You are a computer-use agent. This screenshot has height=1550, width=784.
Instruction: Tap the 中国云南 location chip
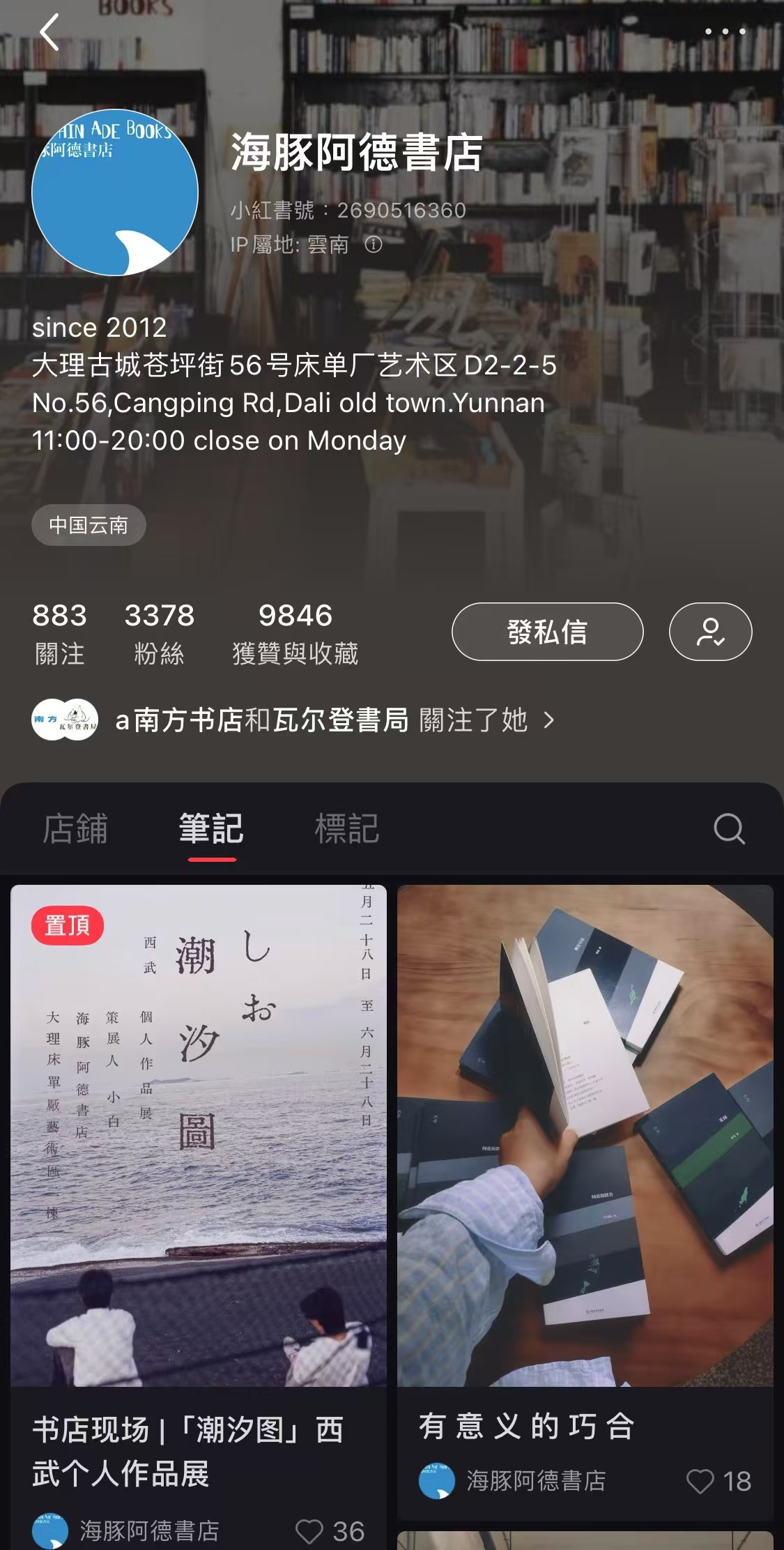point(89,525)
